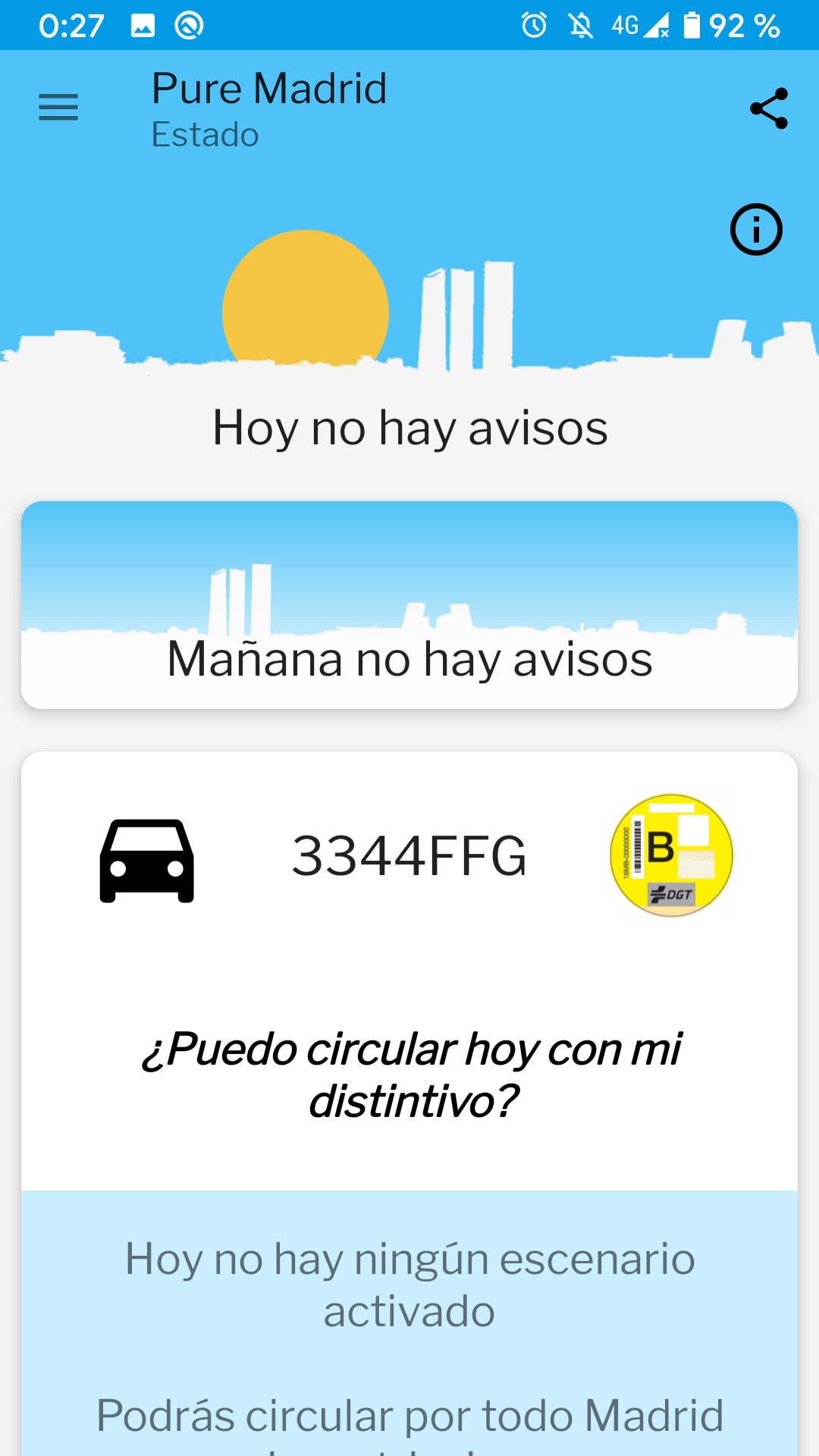Click 'Hoy no hay ningún escenario activado'

pos(409,1283)
